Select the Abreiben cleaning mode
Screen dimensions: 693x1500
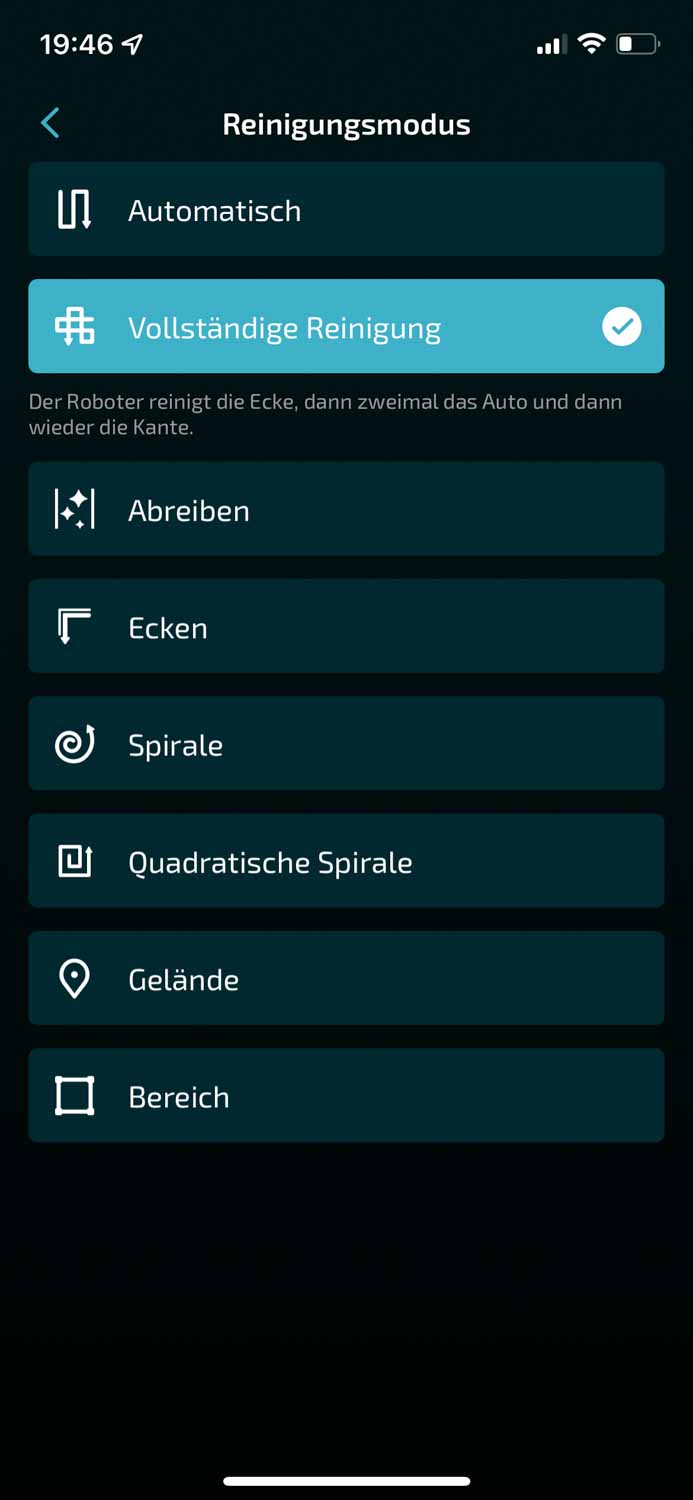tap(346, 510)
